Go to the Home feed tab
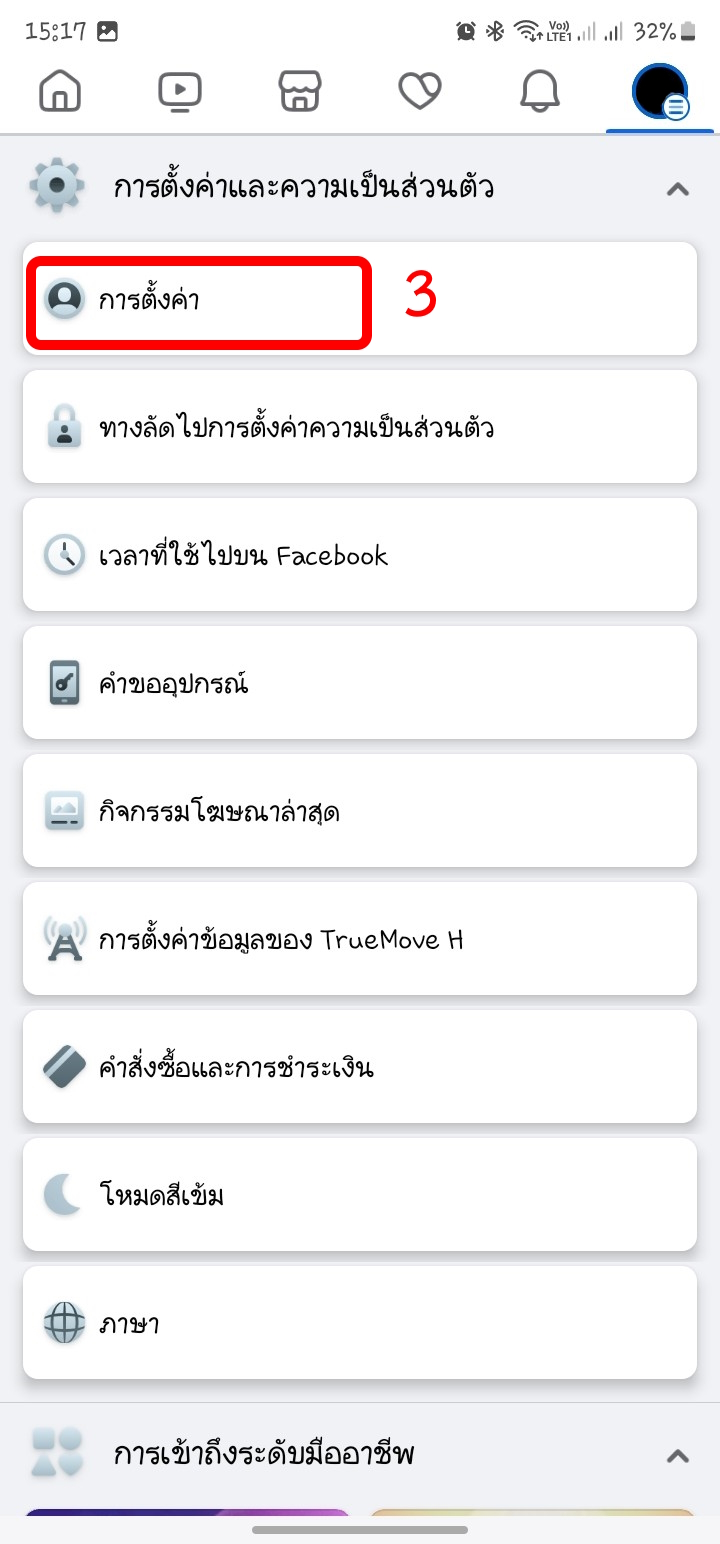720x1544 pixels. click(x=60, y=92)
